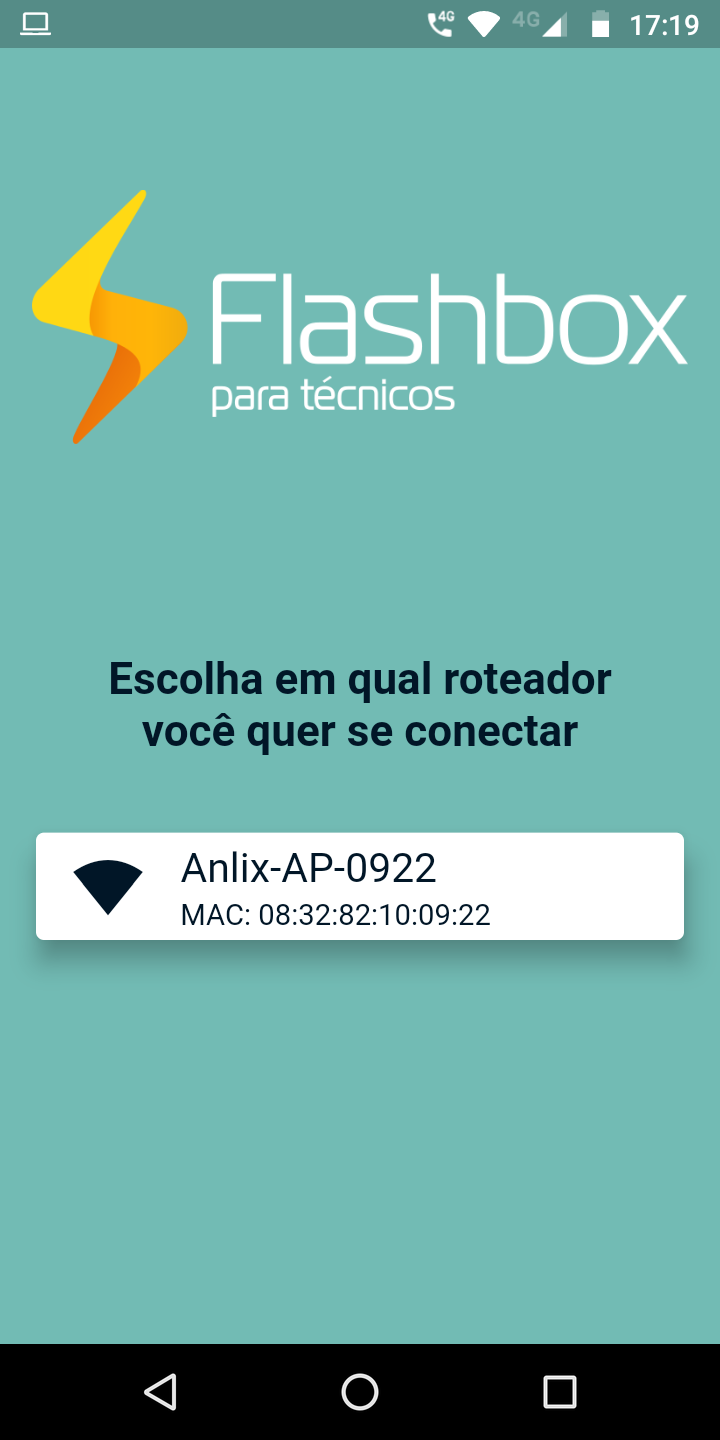Tap the 4G mobile signal icon
Image resolution: width=720 pixels, height=1440 pixels.
click(540, 24)
